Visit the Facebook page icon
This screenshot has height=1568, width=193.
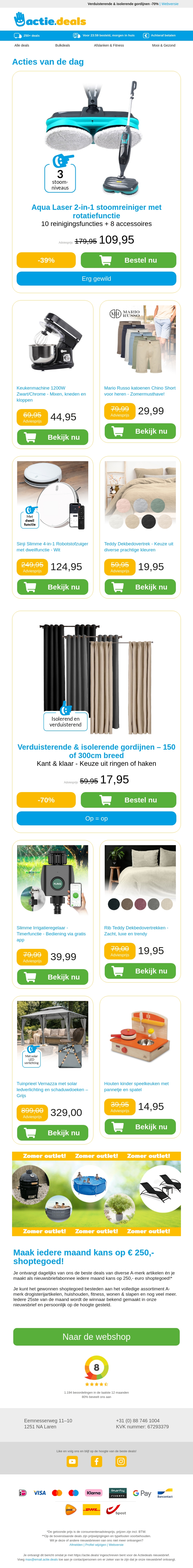[x=96, y=1461]
